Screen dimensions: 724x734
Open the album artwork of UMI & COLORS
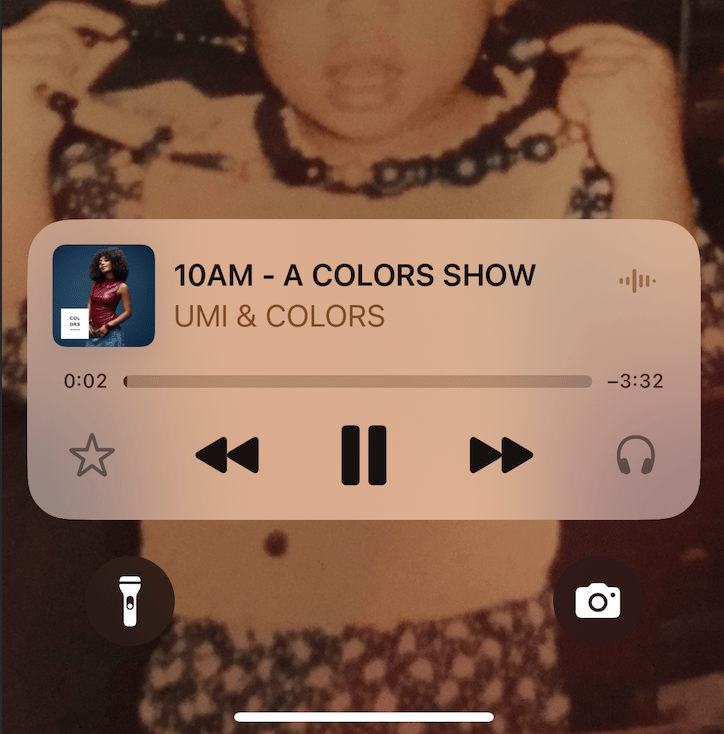pos(104,296)
